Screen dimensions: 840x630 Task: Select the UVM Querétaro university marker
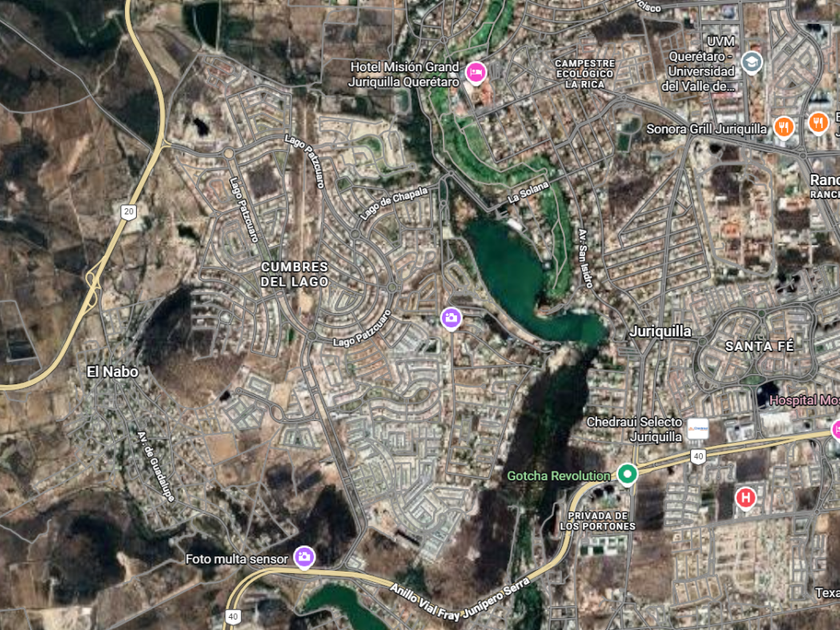[752, 63]
